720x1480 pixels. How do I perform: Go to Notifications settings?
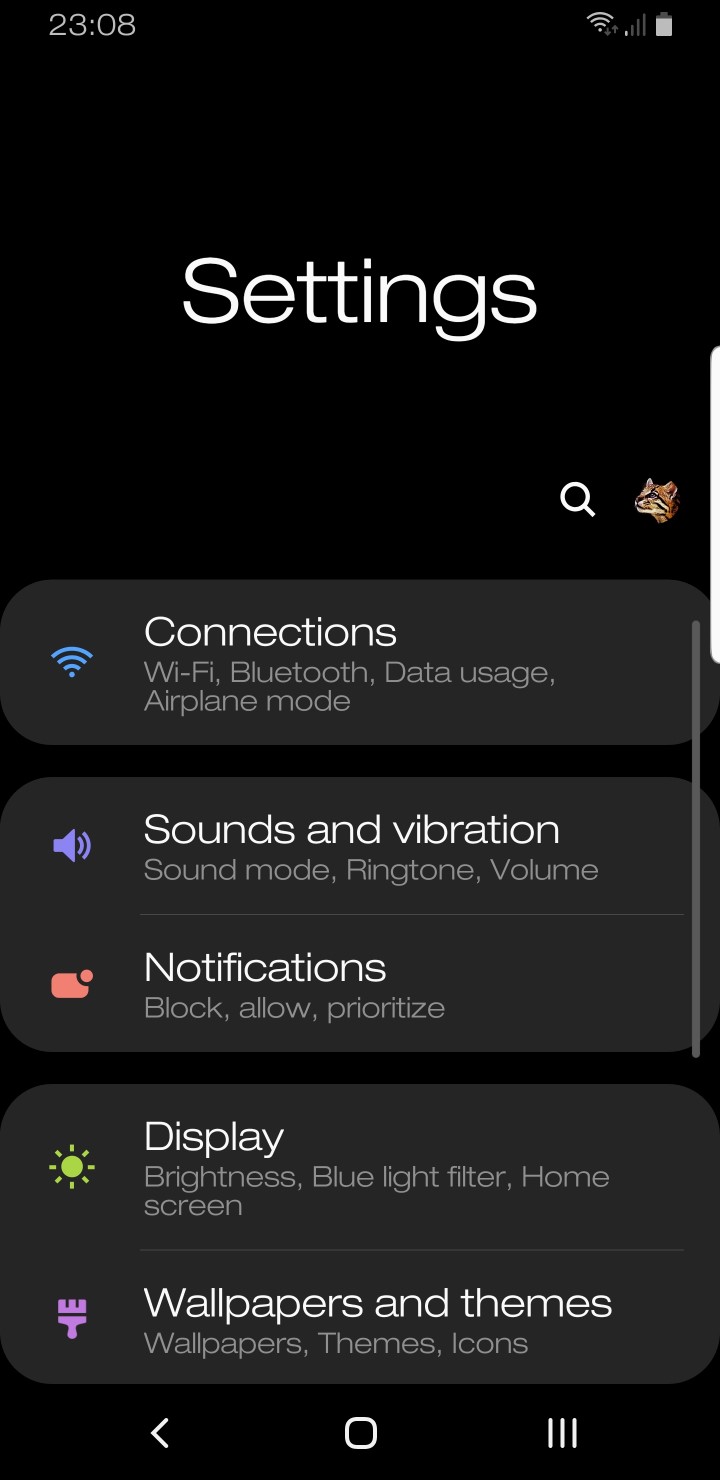coord(360,983)
